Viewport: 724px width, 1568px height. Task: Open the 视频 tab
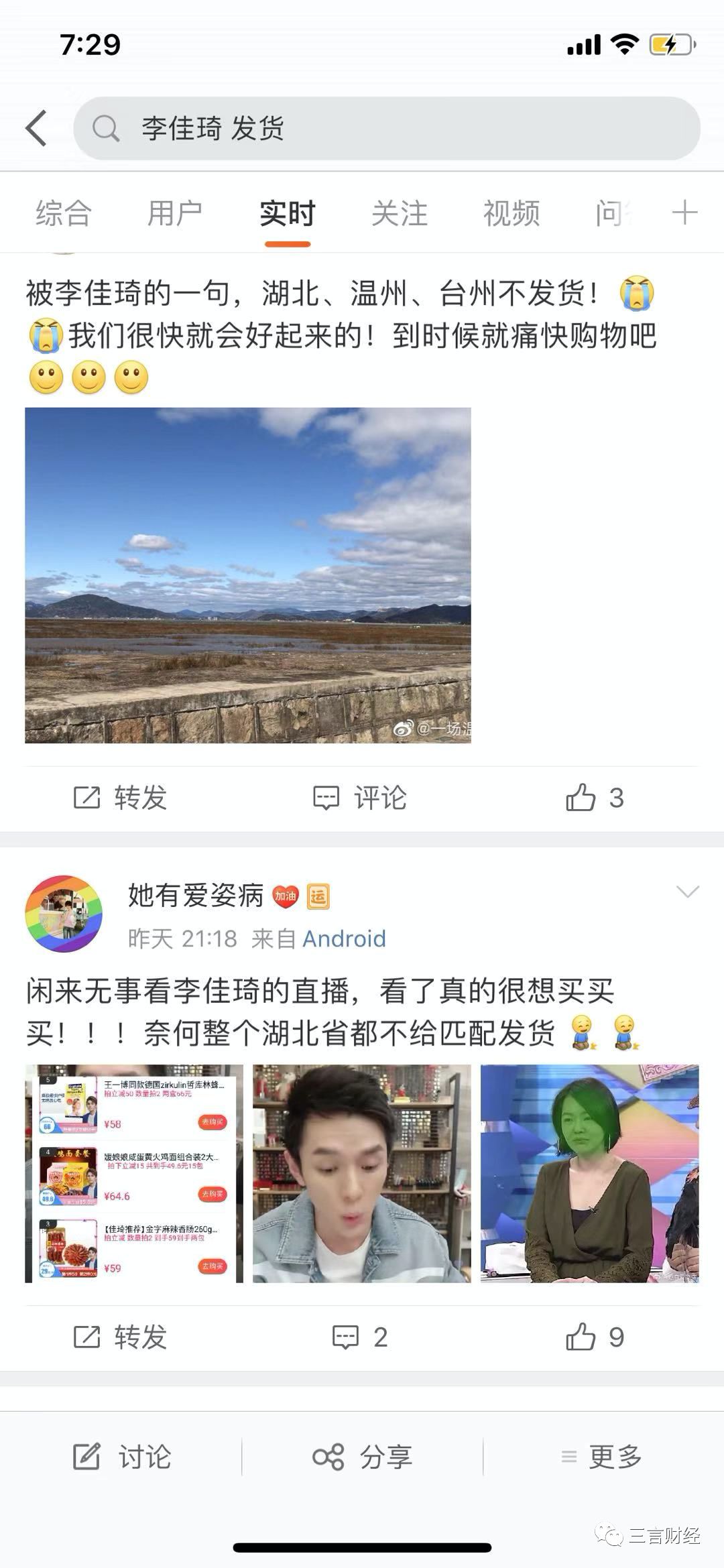511,214
